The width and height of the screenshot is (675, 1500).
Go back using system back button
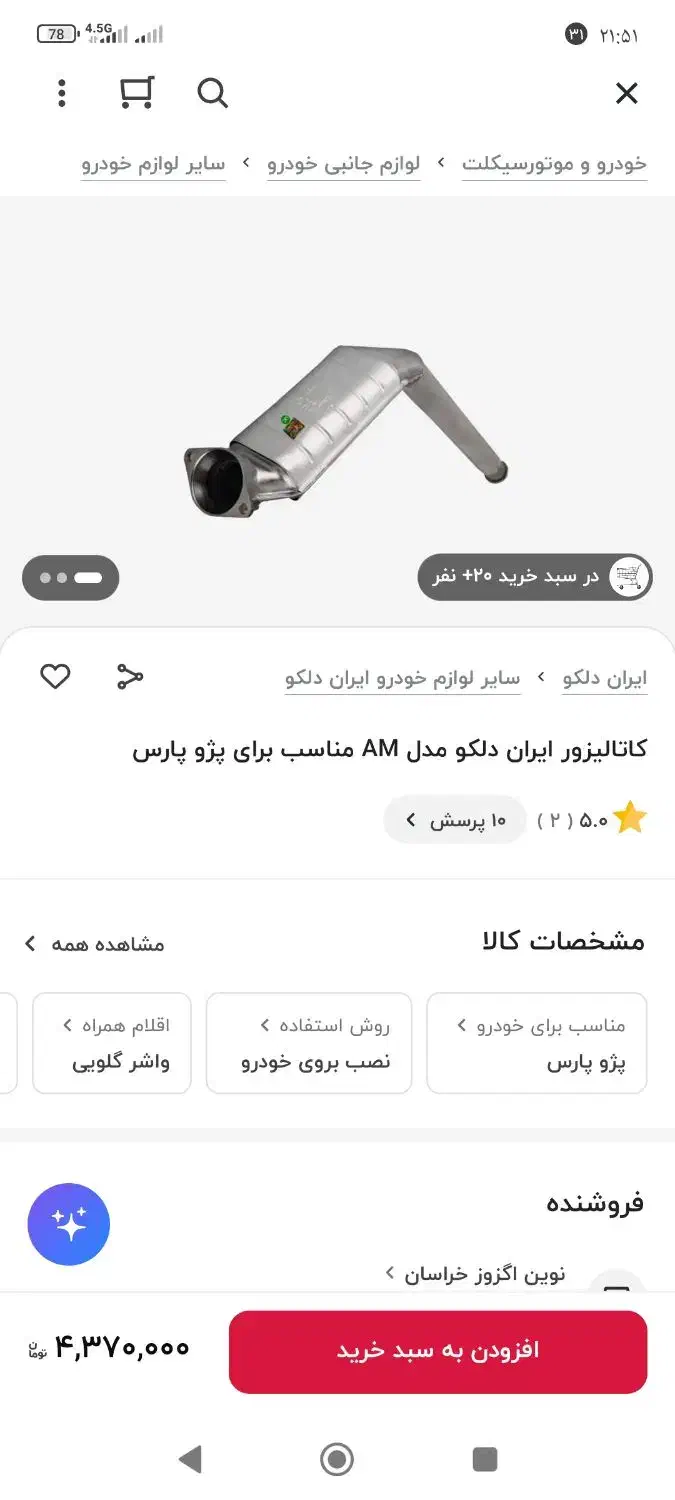click(x=189, y=1459)
